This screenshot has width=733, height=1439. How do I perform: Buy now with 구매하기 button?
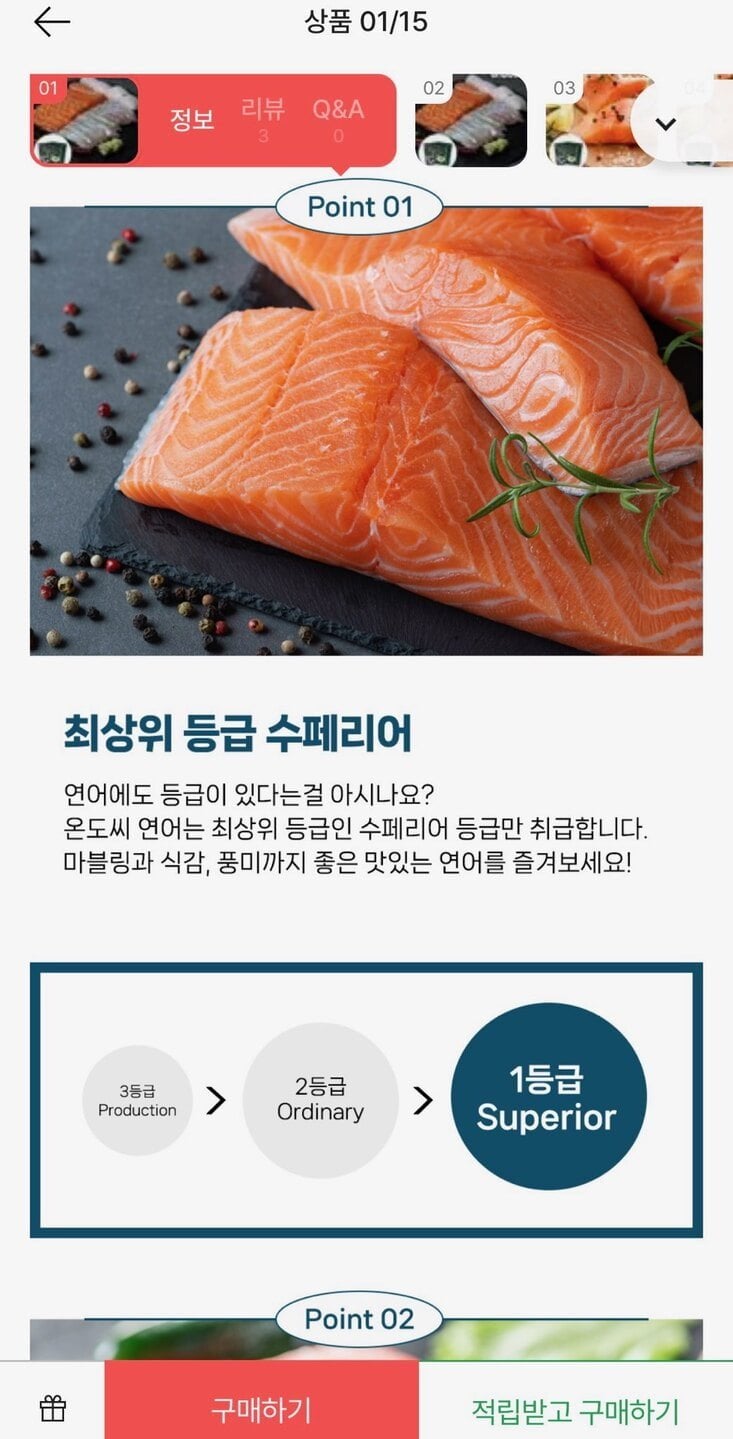point(261,1410)
